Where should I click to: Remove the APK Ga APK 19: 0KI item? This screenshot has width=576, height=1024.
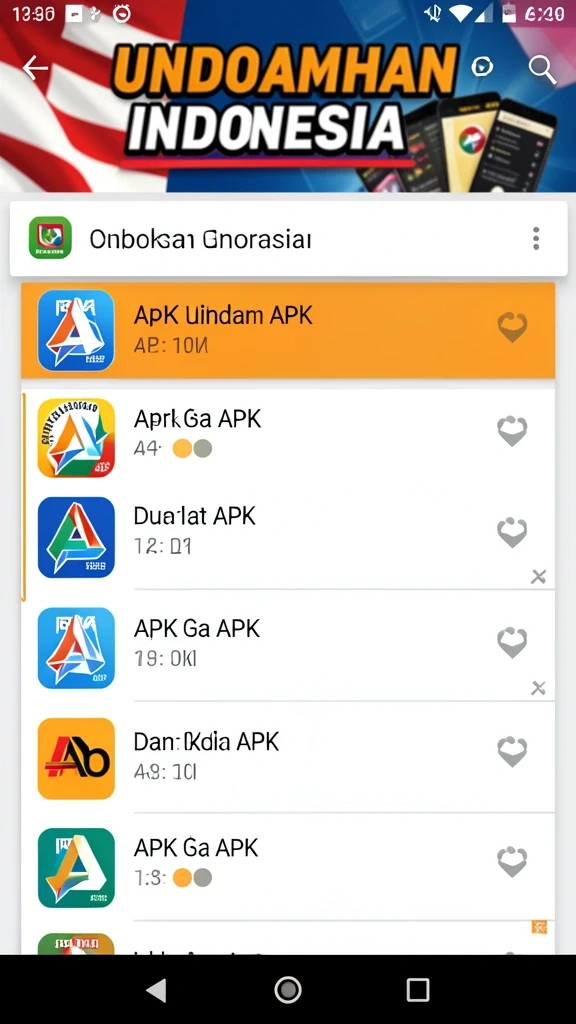point(538,688)
